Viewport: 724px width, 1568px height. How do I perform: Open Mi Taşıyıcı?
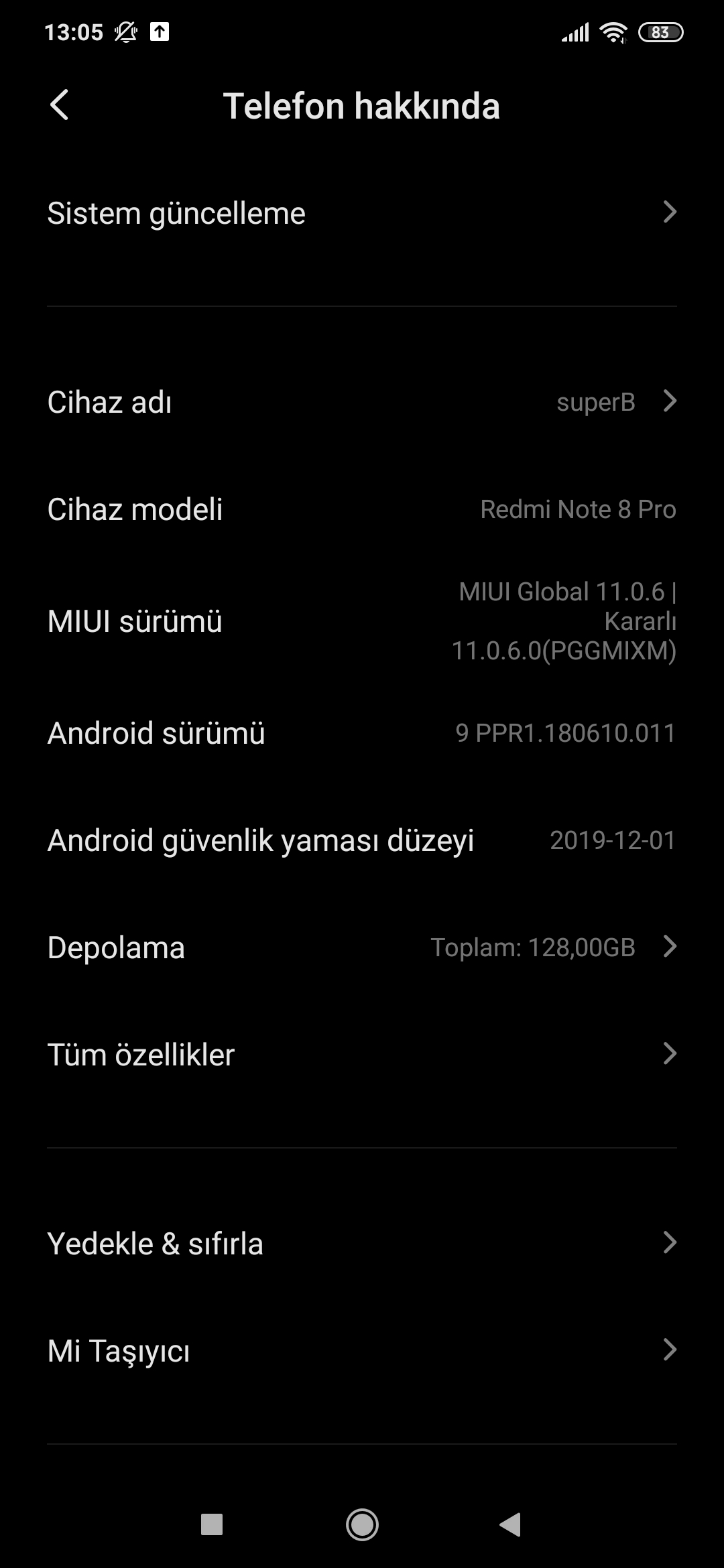[x=362, y=1351]
